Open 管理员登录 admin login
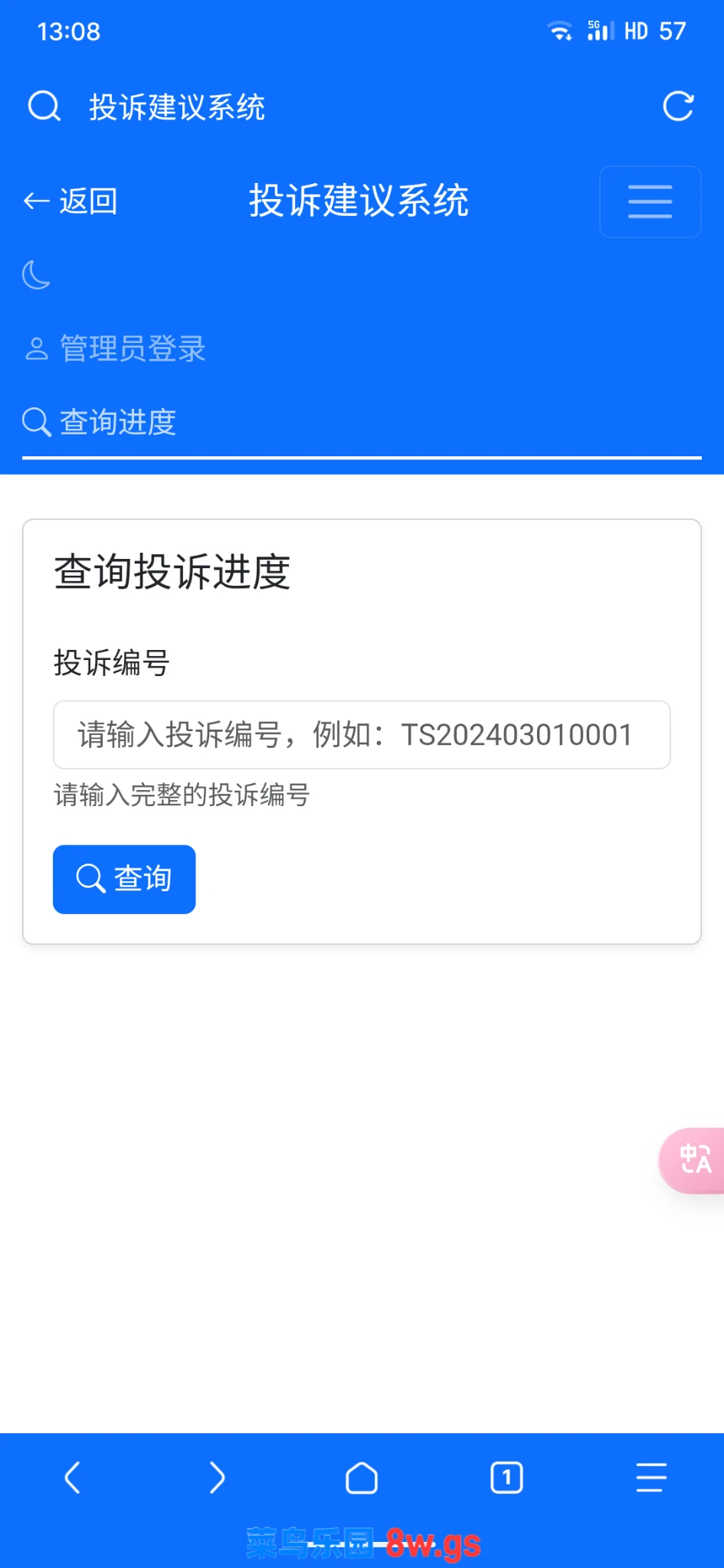The height and width of the screenshot is (1568, 724). tap(115, 349)
